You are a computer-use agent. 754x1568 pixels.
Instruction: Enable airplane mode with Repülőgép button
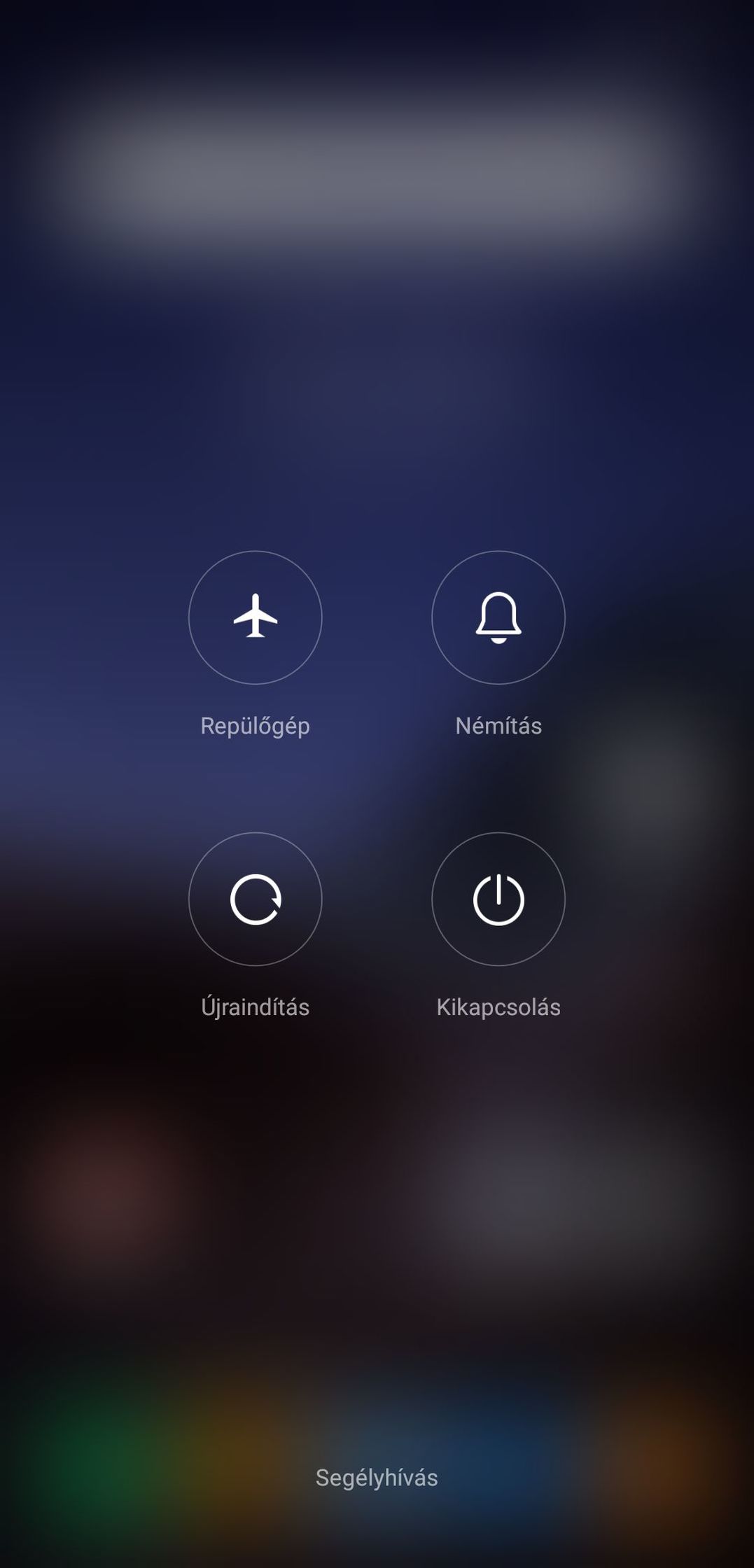pyautogui.click(x=256, y=617)
